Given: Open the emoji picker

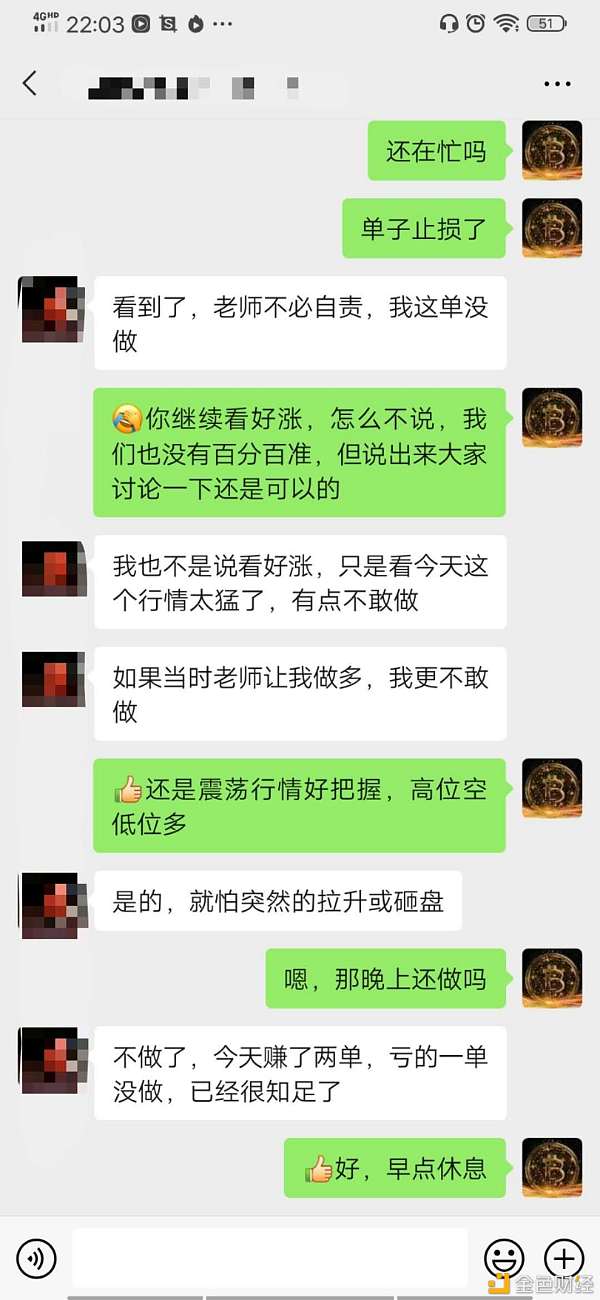Looking at the screenshot, I should click(504, 1258).
